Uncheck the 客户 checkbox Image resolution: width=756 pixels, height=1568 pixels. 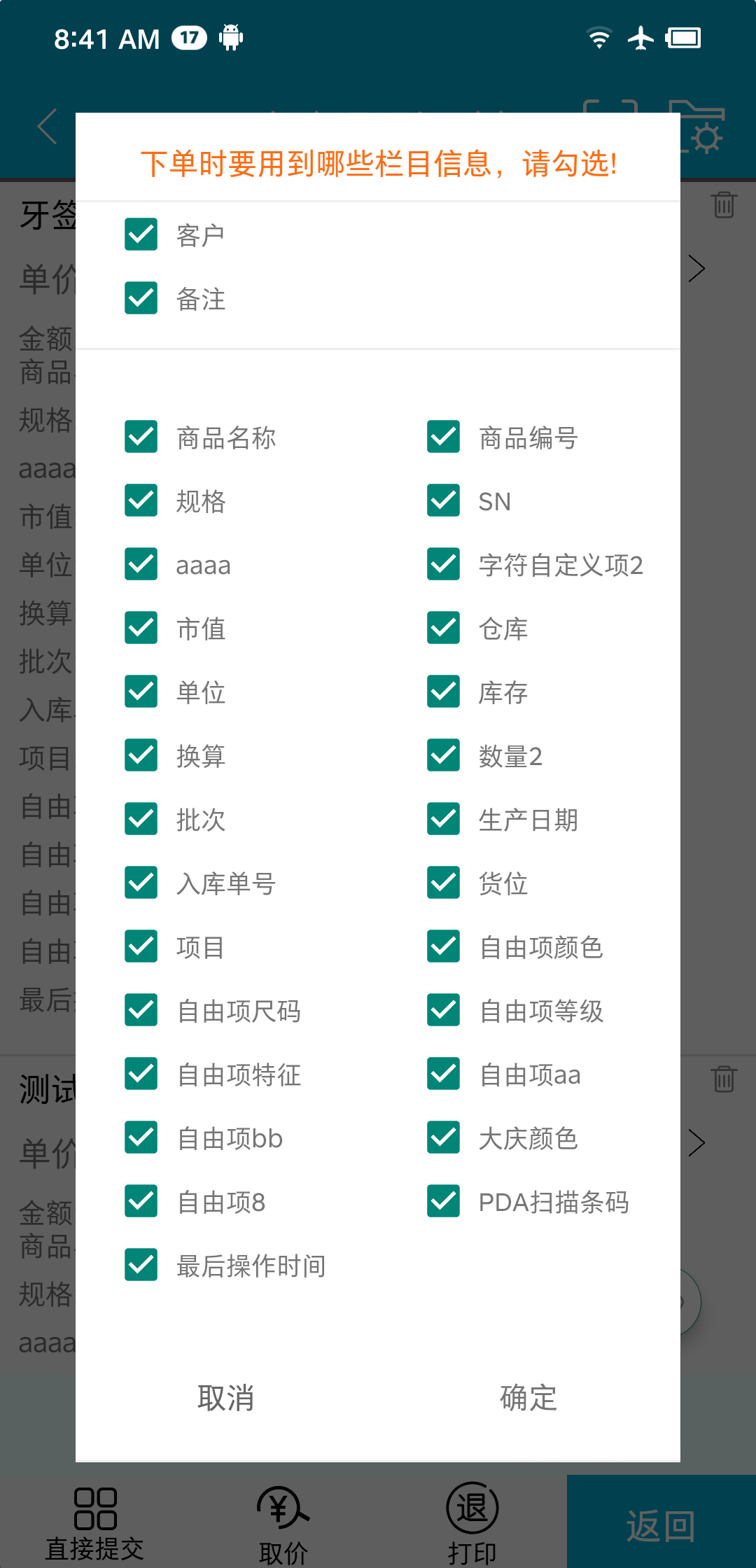pos(141,234)
